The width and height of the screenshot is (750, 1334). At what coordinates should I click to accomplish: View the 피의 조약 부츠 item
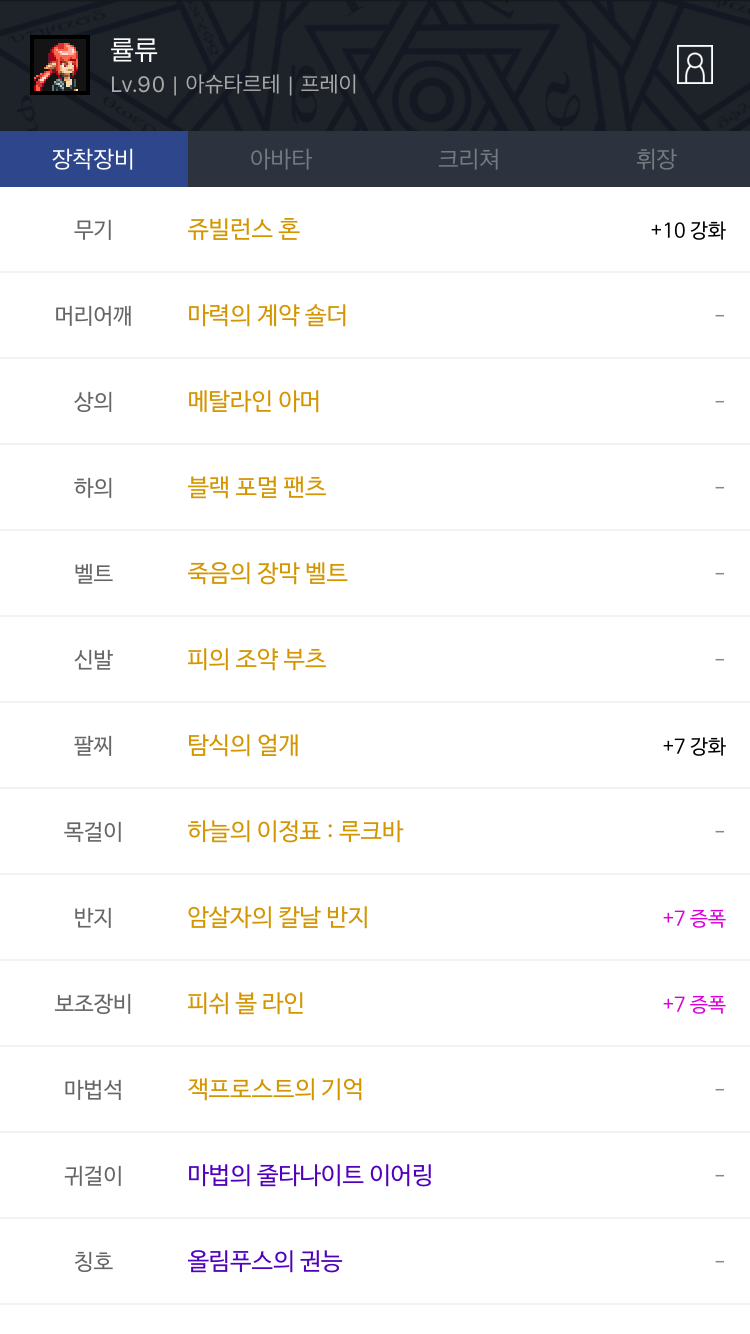click(257, 660)
